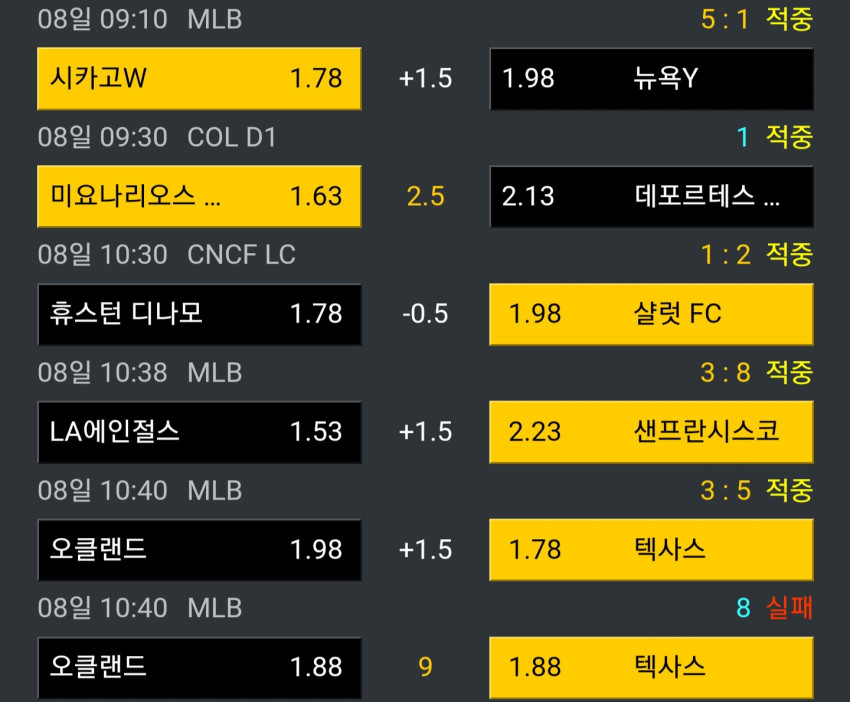Choose the 텍사스 1.78 handicap pick
Image resolution: width=850 pixels, height=702 pixels.
652,550
